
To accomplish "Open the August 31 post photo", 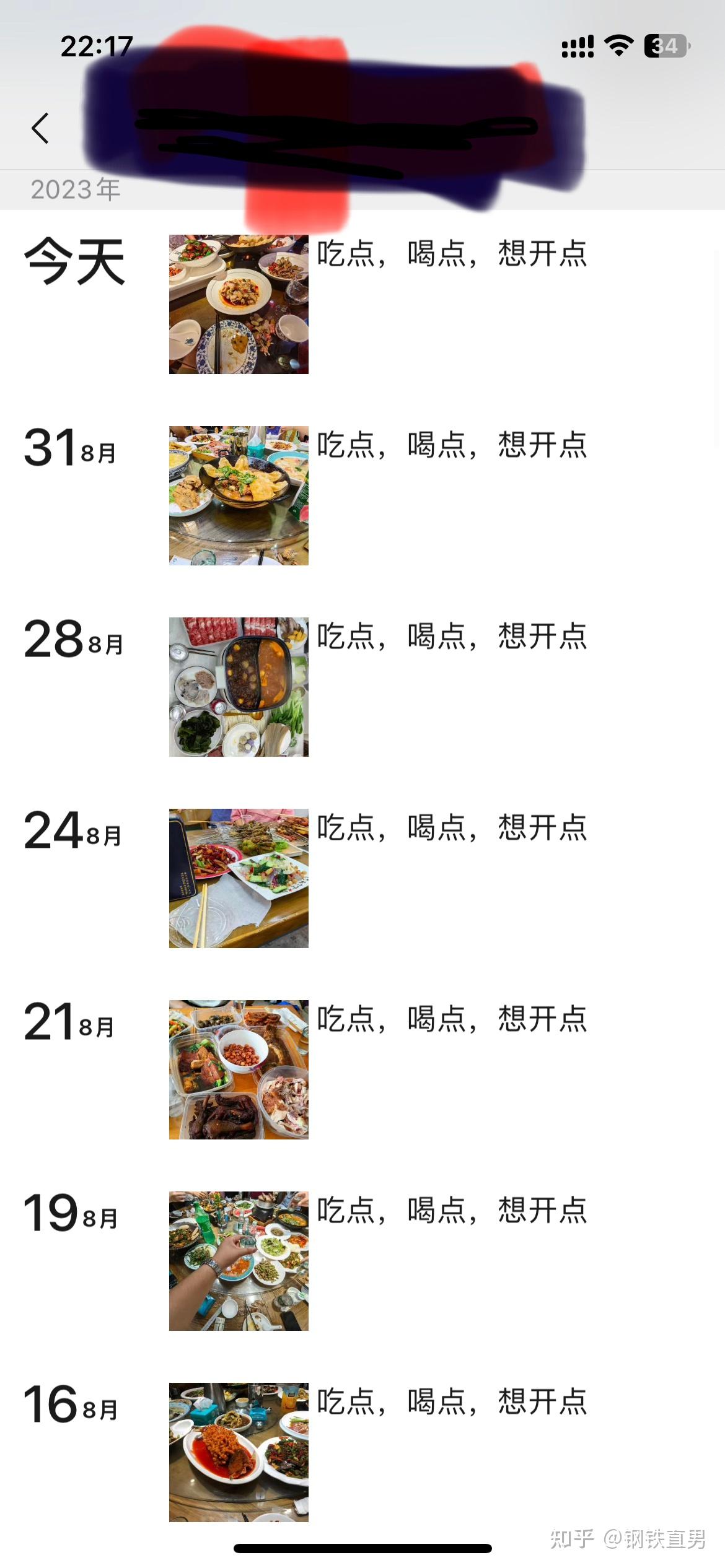I will click(239, 495).
